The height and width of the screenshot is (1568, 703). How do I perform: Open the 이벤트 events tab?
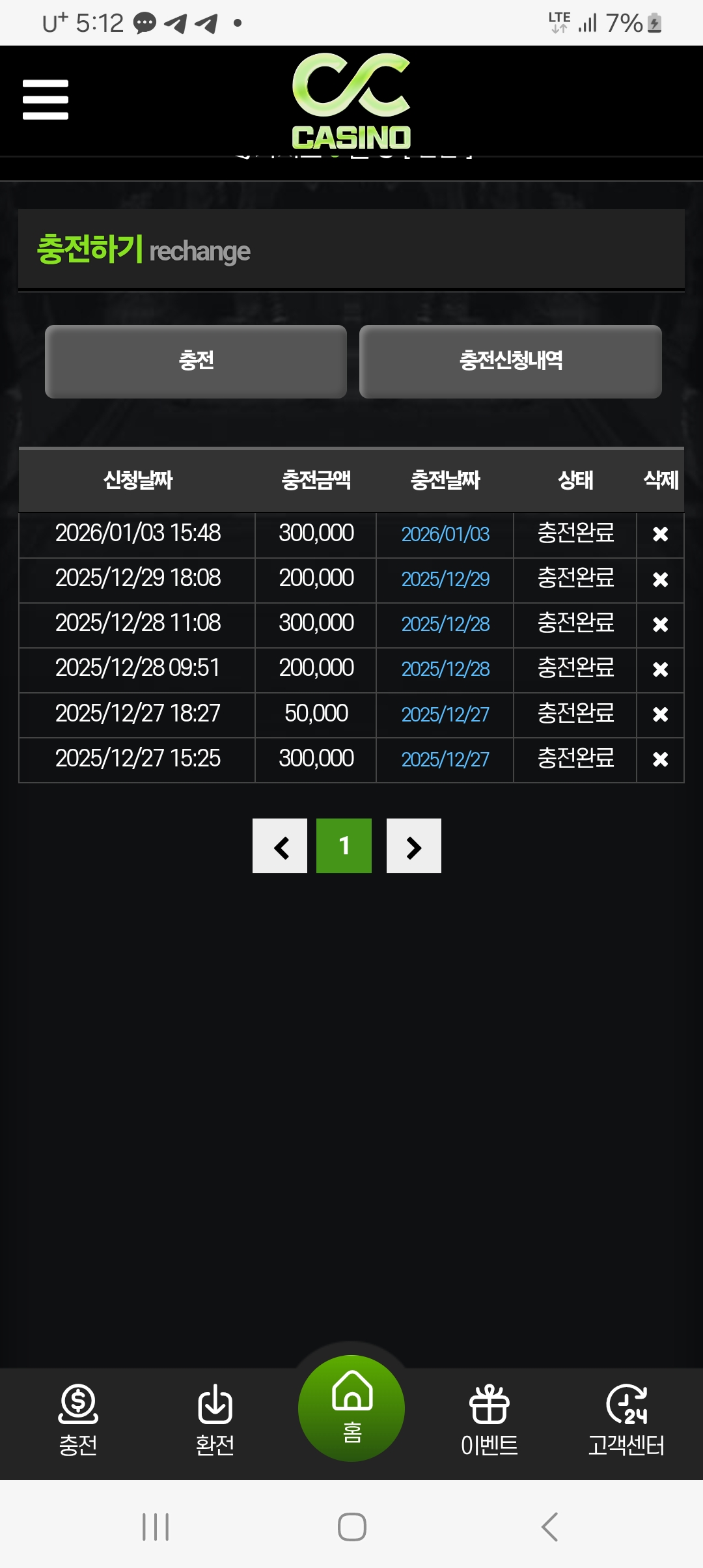[489, 1420]
